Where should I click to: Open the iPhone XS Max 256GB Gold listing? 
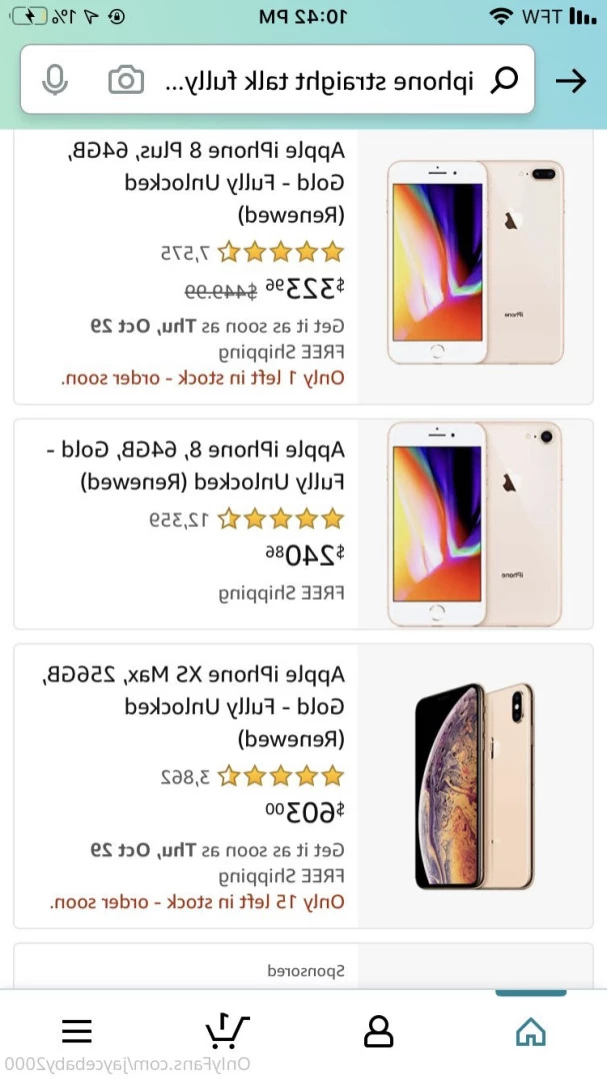304,786
